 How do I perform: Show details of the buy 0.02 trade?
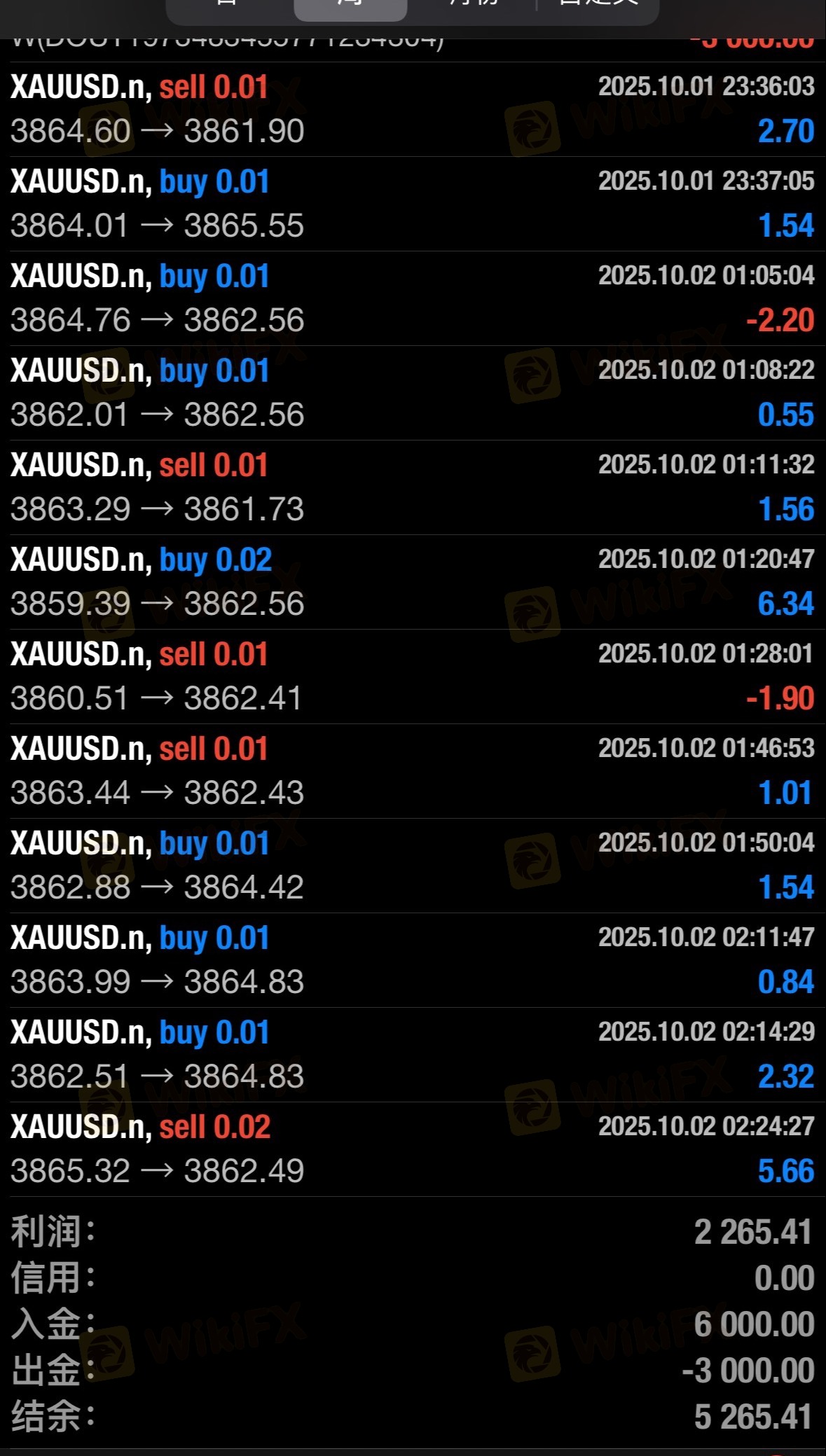click(x=413, y=582)
